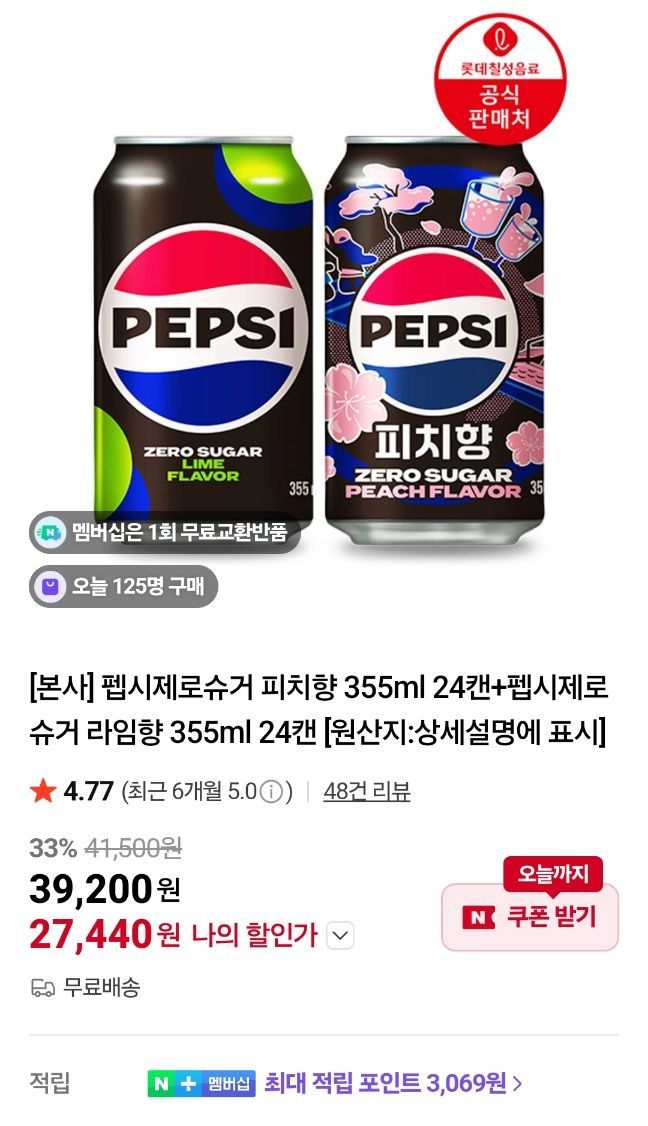This screenshot has width=648, height=1126.
Task: Open 최대 적립 포인트 3,069원 membership details
Action: pos(393,1082)
